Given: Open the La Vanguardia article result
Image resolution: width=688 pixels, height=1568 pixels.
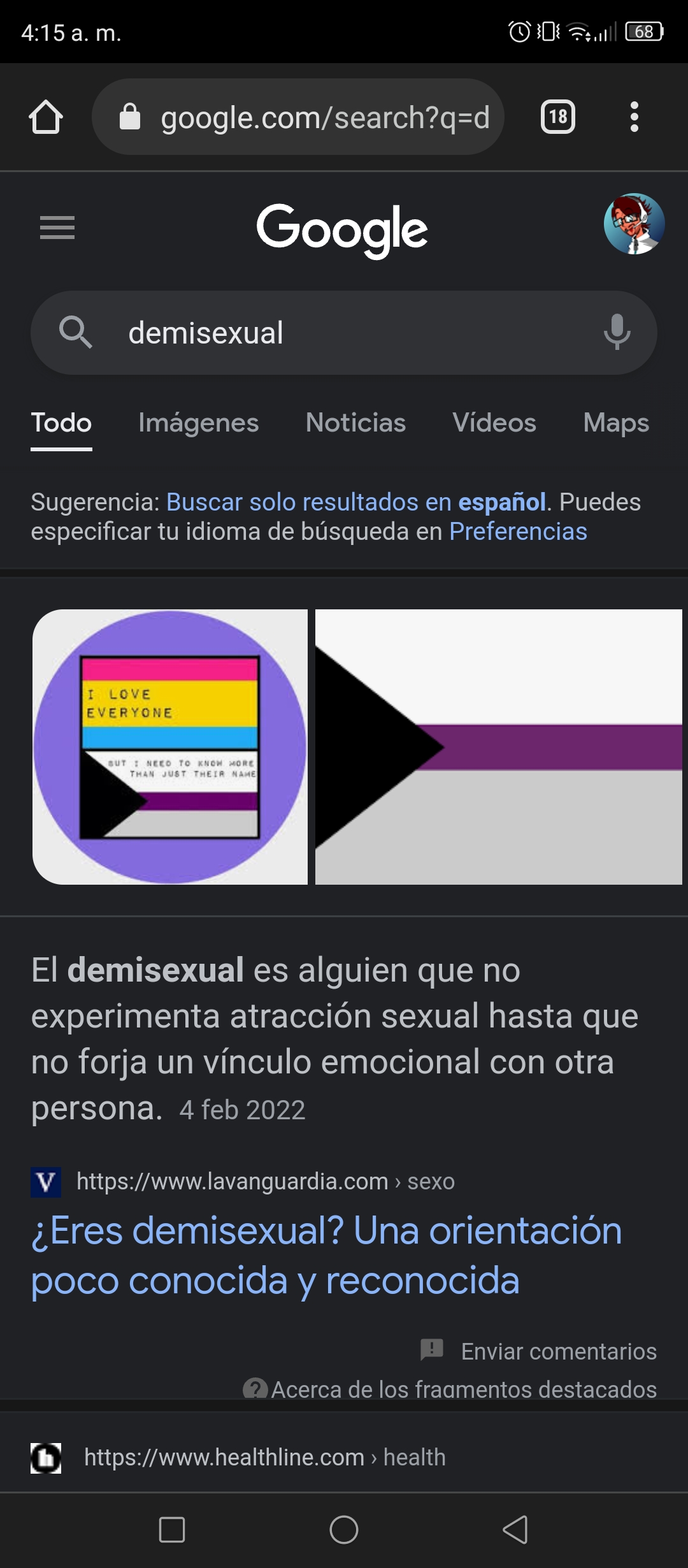Looking at the screenshot, I should click(326, 1255).
